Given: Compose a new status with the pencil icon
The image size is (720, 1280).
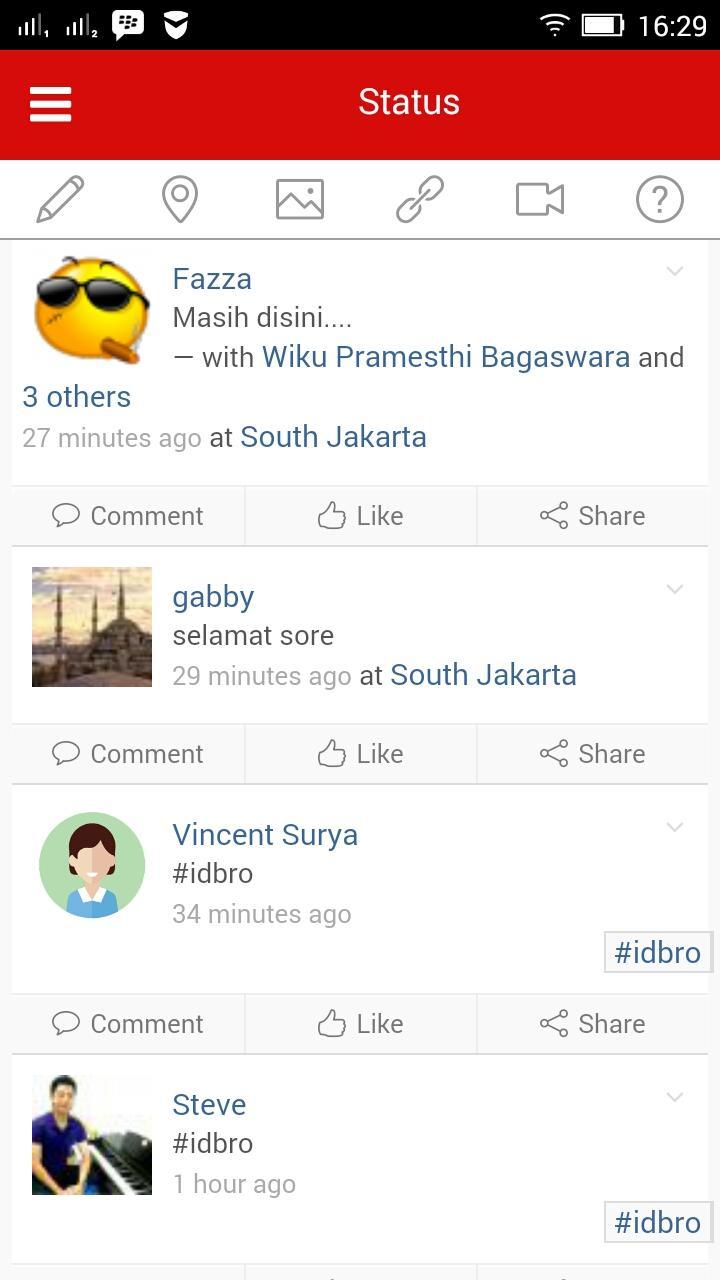Looking at the screenshot, I should pyautogui.click(x=58, y=198).
